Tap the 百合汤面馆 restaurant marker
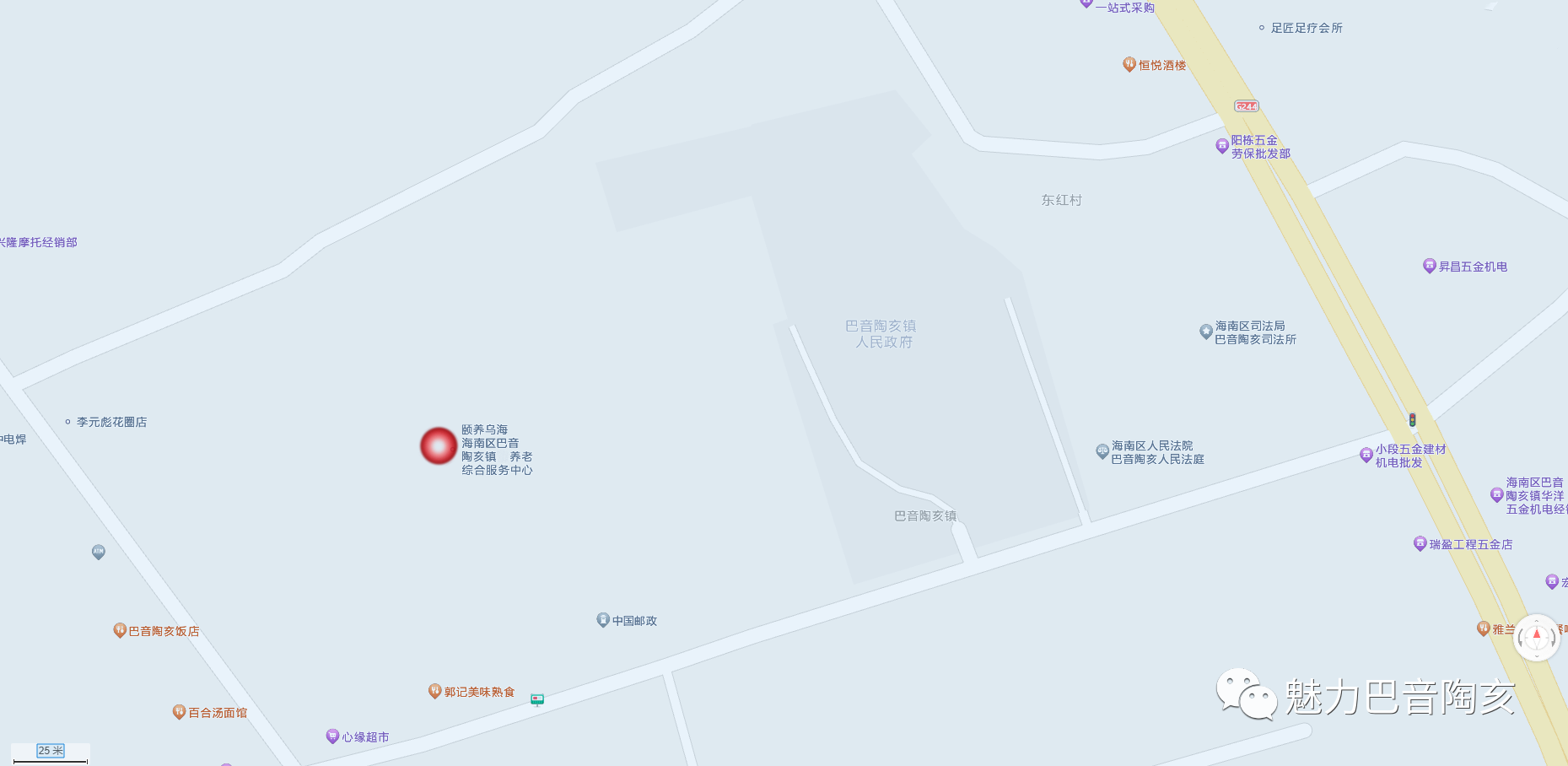Viewport: 1568px width, 766px height. pyautogui.click(x=179, y=712)
